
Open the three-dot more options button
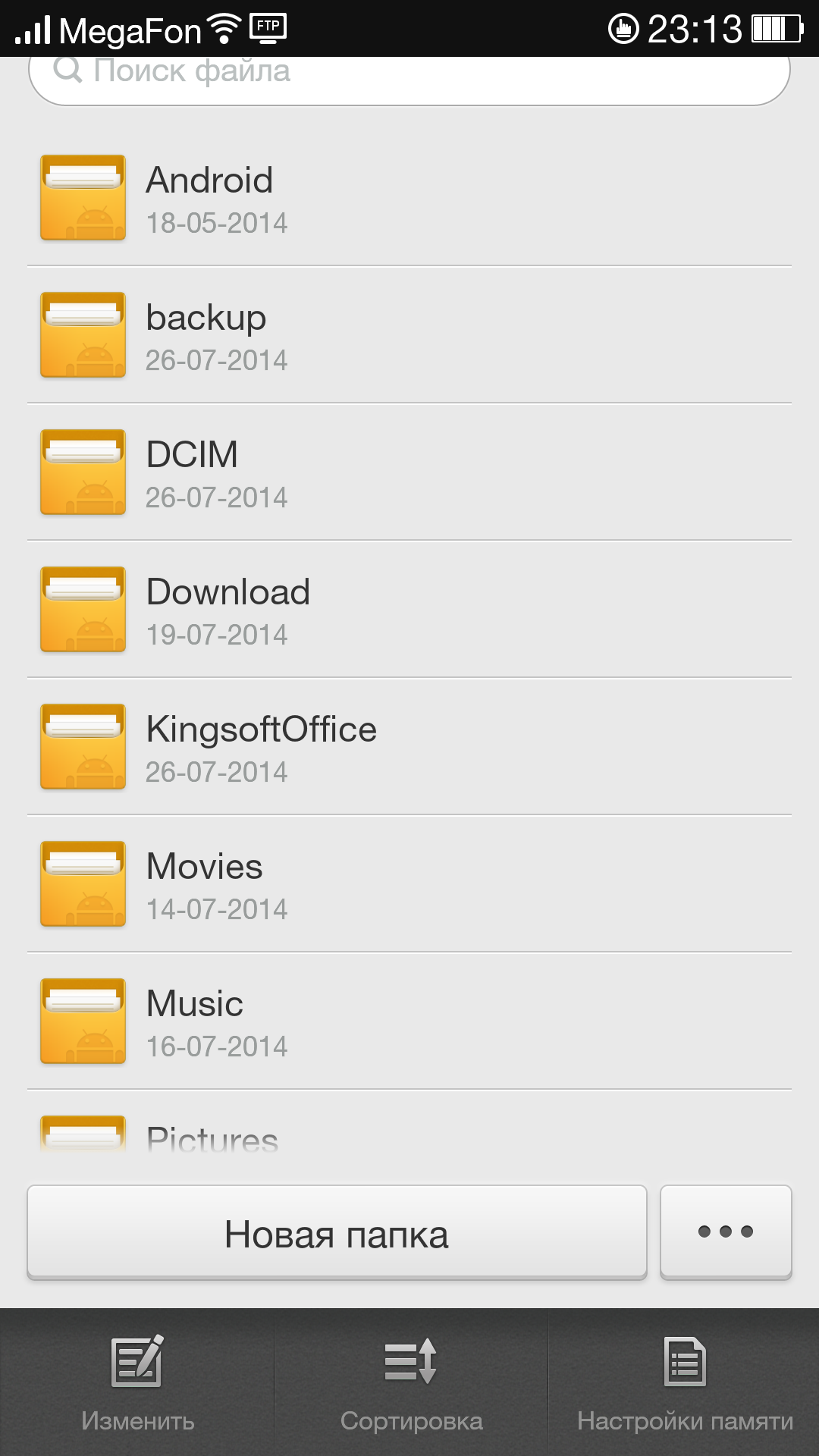(726, 1232)
